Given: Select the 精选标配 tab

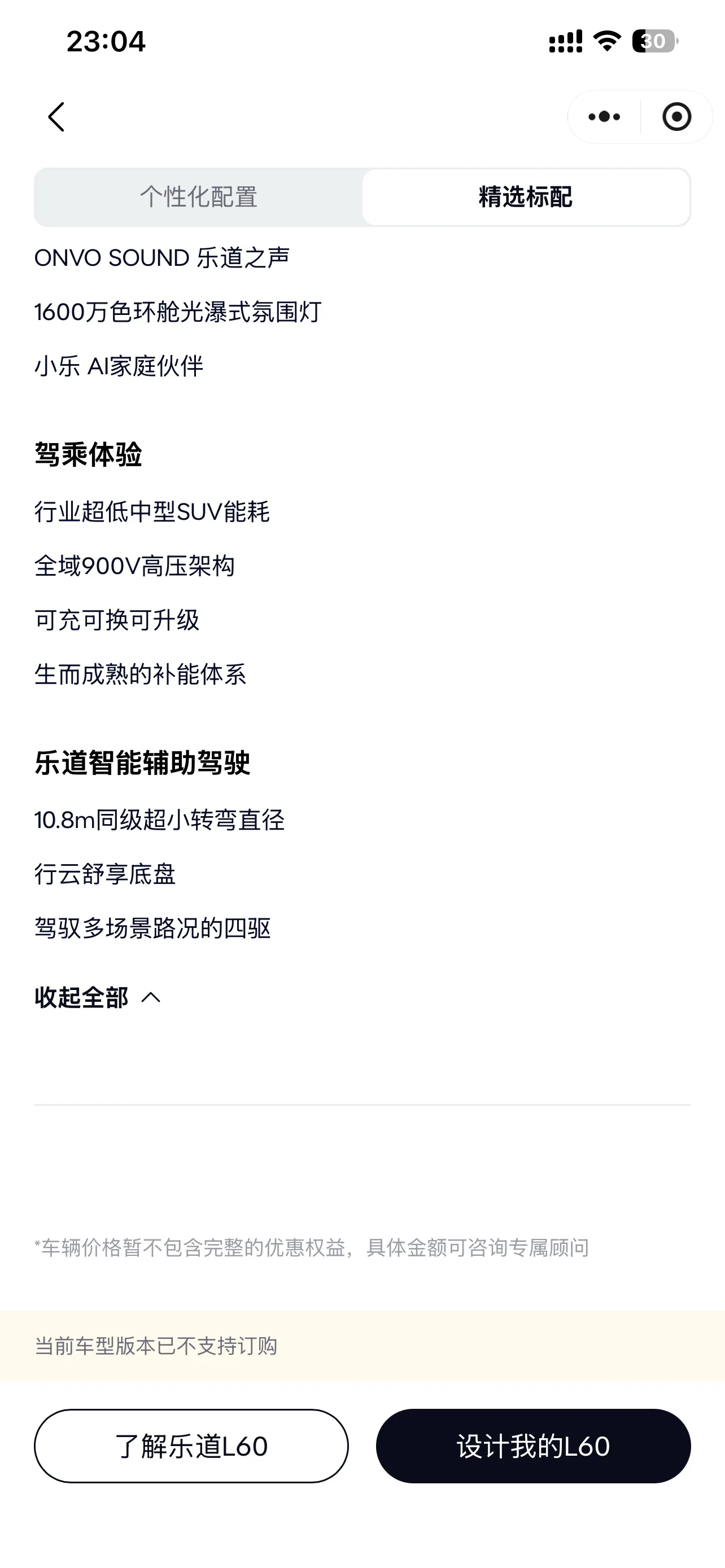Looking at the screenshot, I should click(x=526, y=197).
